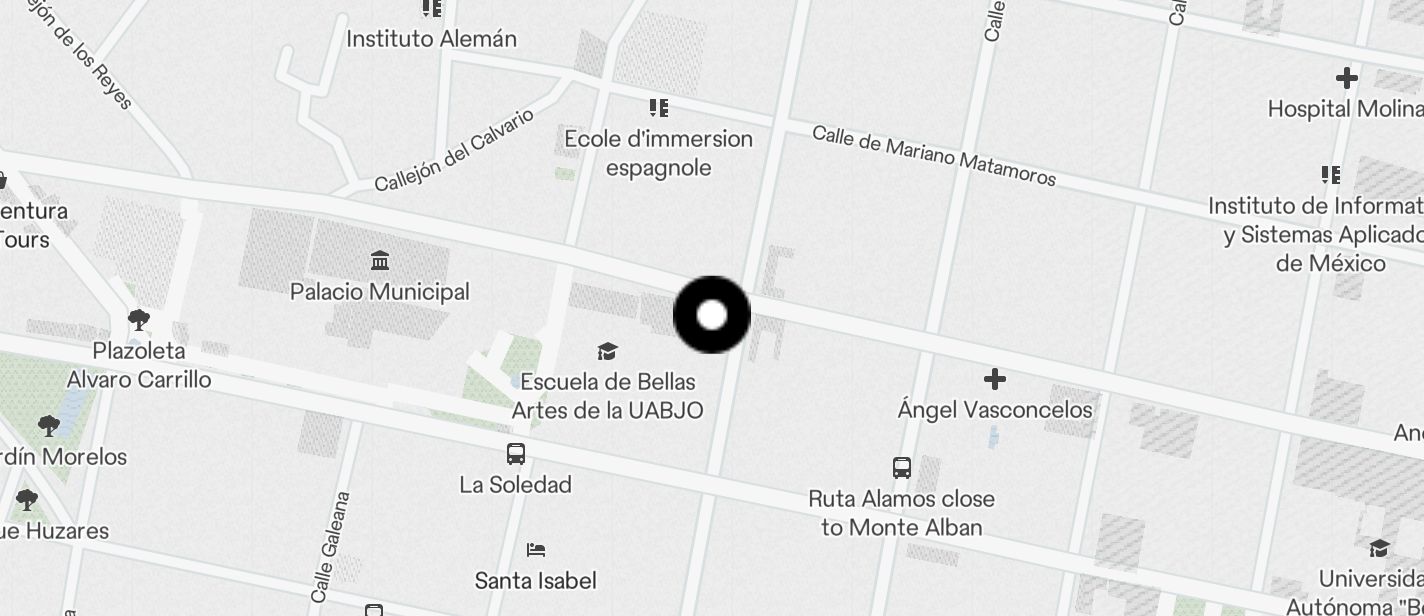
Task: Tap the black location pin marker
Action: pos(711,315)
